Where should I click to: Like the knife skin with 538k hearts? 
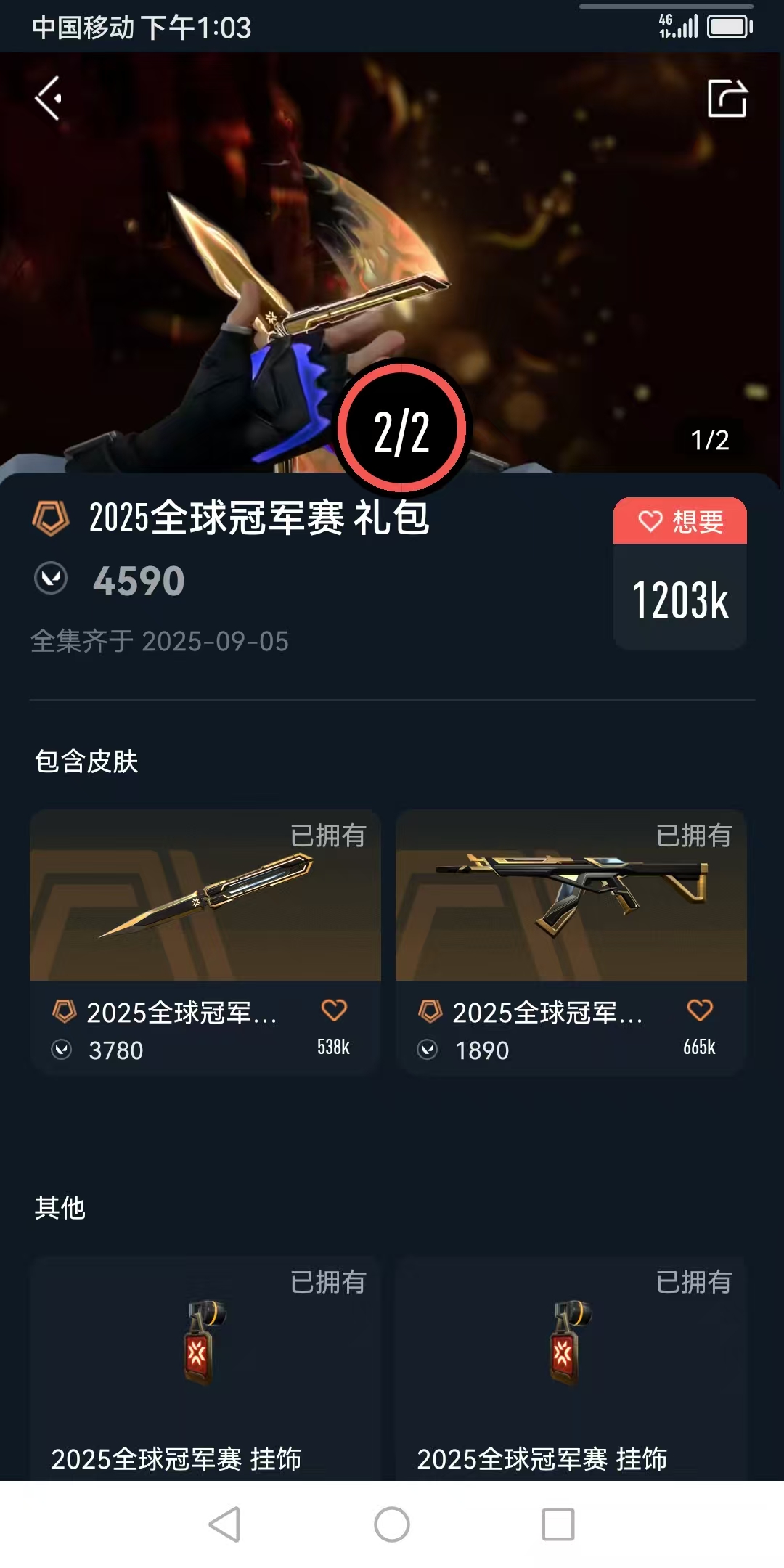click(334, 1010)
